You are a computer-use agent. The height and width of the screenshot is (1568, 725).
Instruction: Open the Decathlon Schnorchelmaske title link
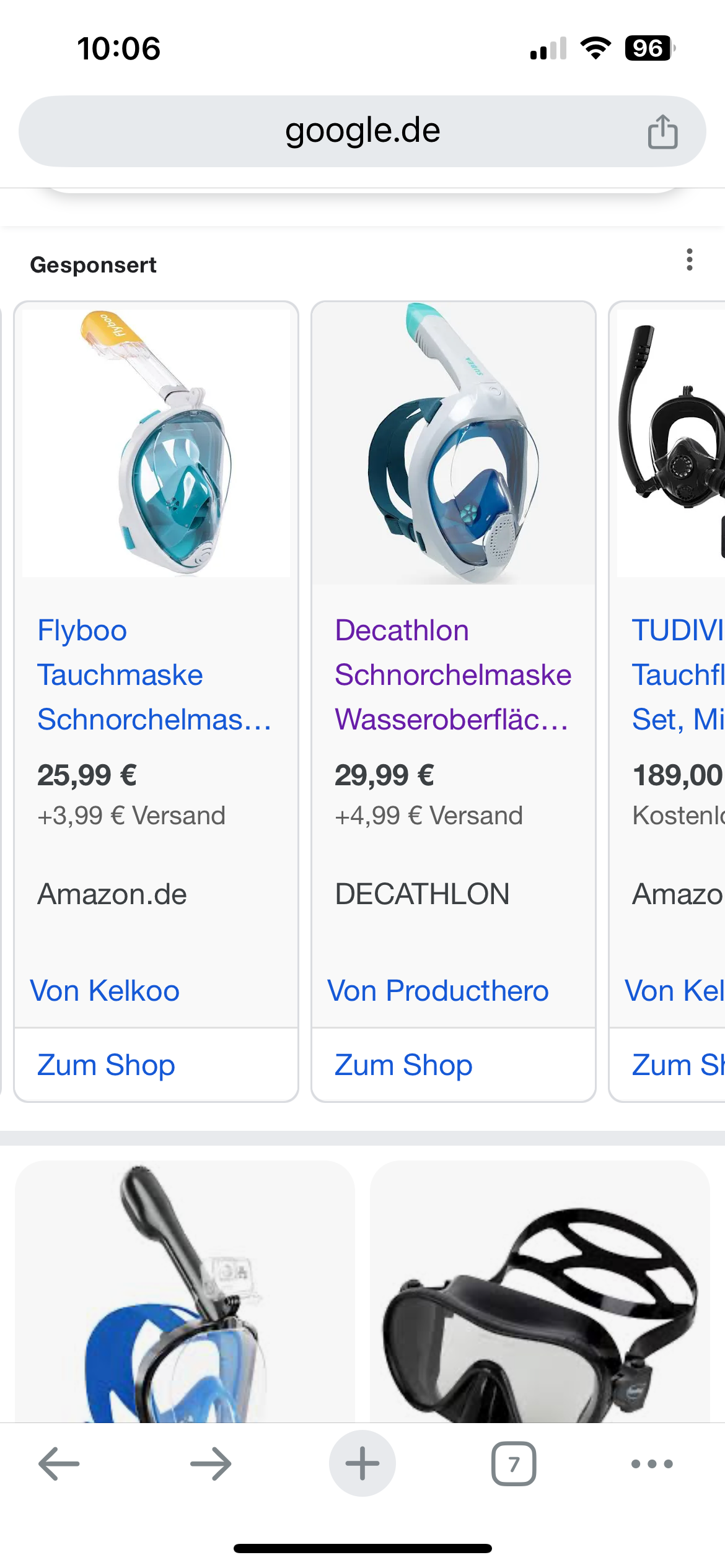pyautogui.click(x=453, y=675)
